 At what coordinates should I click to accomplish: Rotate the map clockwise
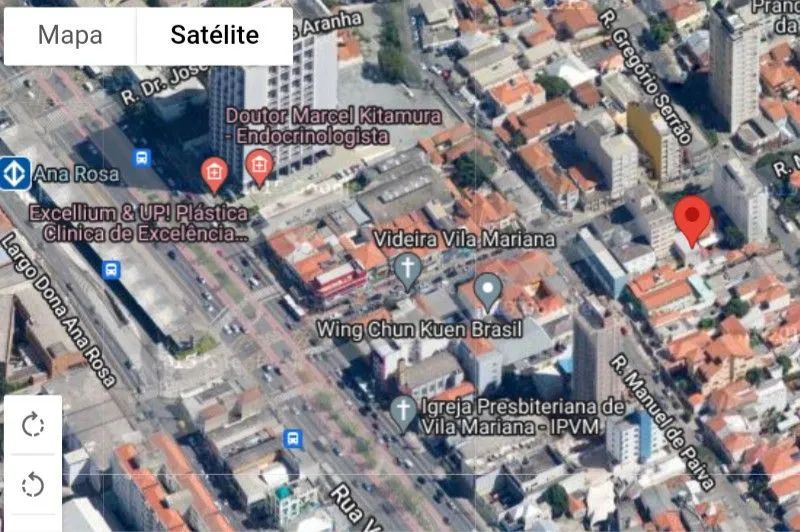[33, 425]
